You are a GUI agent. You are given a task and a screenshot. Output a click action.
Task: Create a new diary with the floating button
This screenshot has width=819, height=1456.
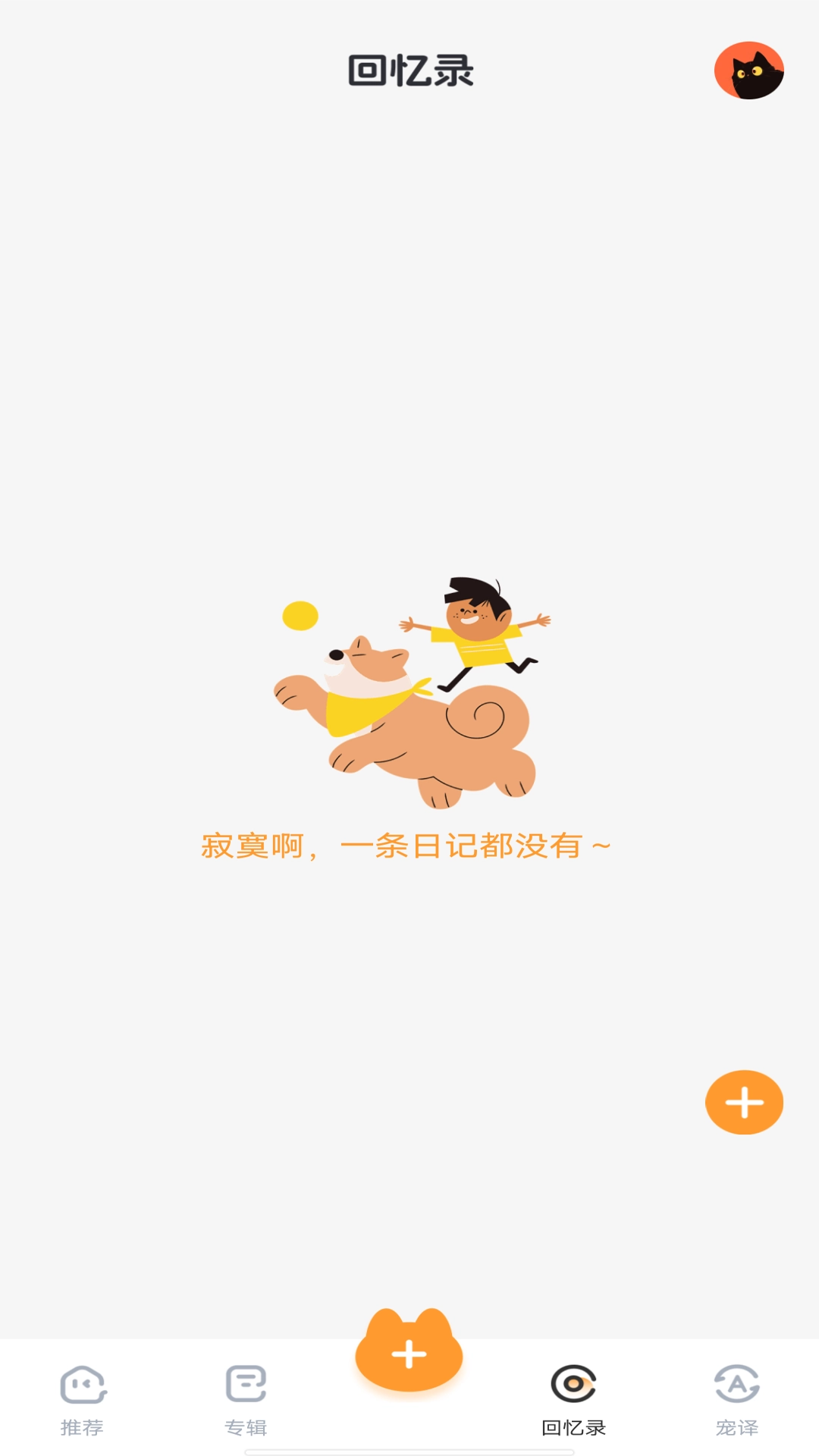(744, 1102)
